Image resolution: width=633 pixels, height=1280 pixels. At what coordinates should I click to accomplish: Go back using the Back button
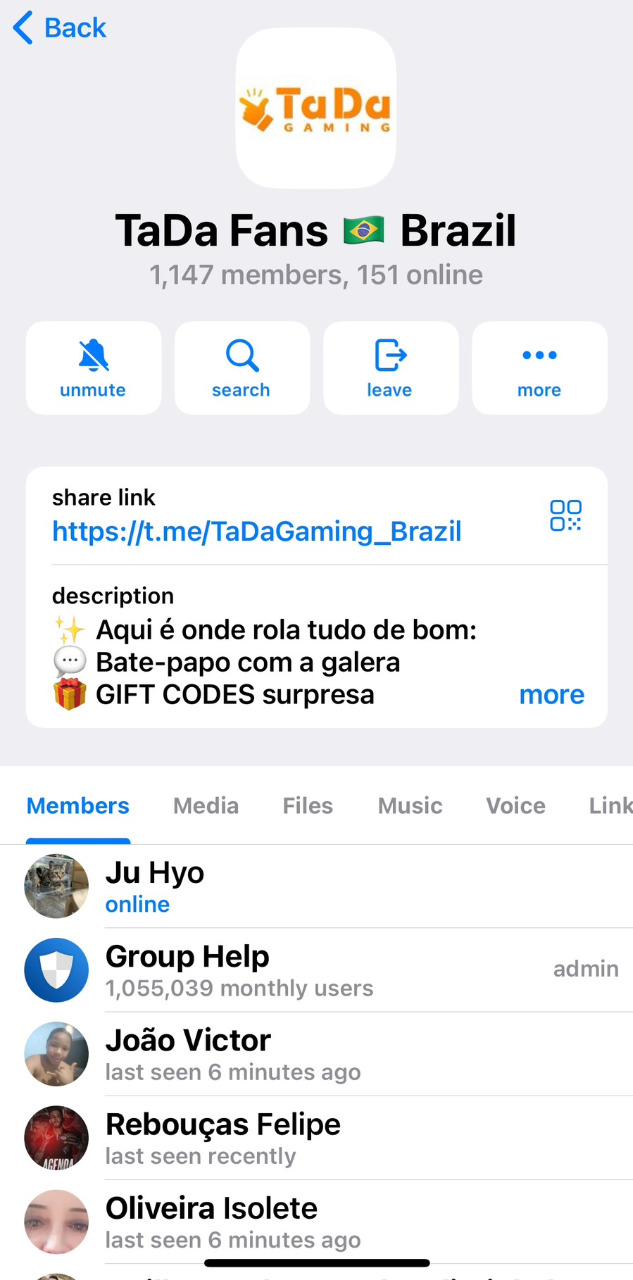60,28
